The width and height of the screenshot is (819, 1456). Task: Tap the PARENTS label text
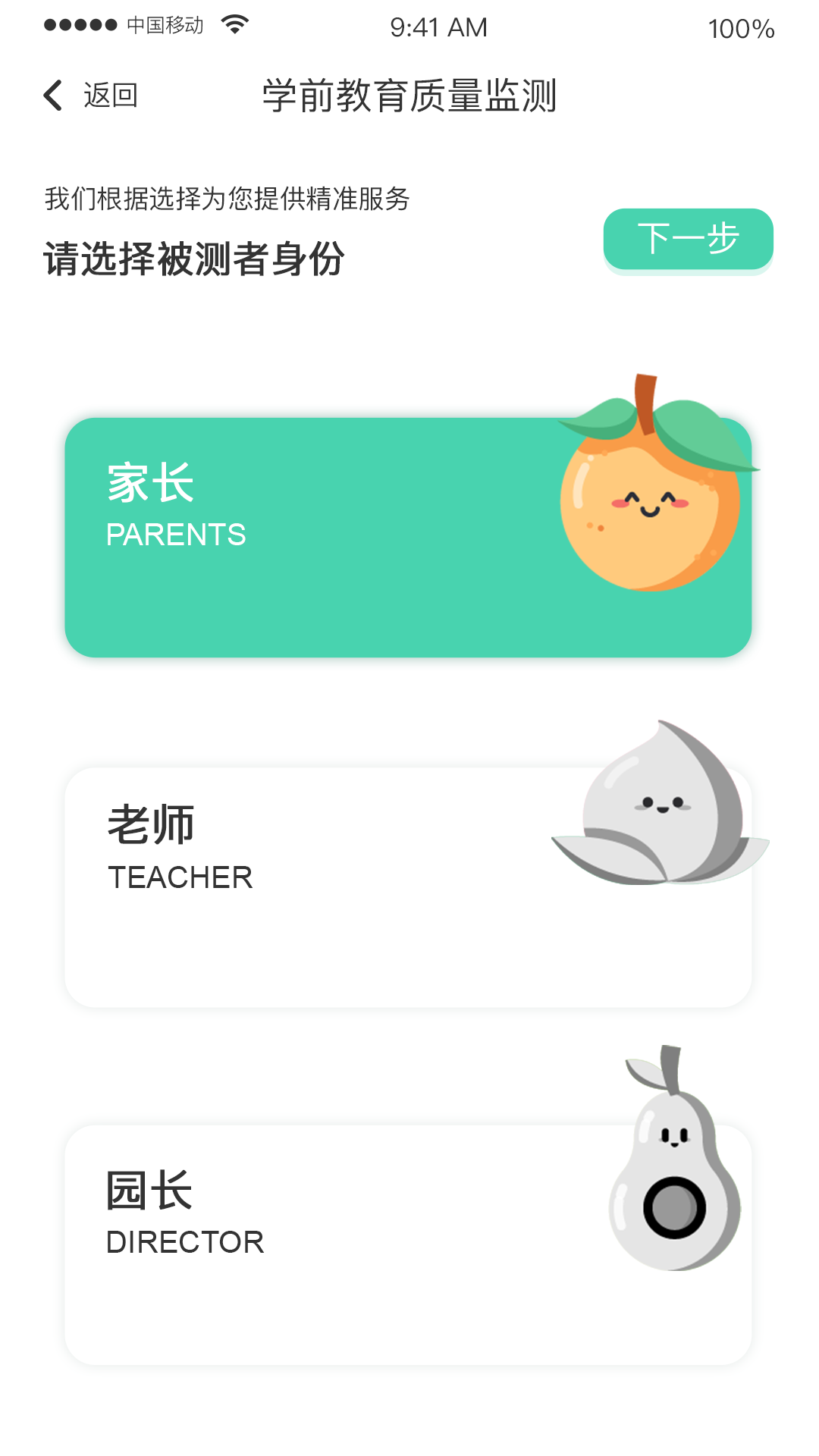[176, 535]
